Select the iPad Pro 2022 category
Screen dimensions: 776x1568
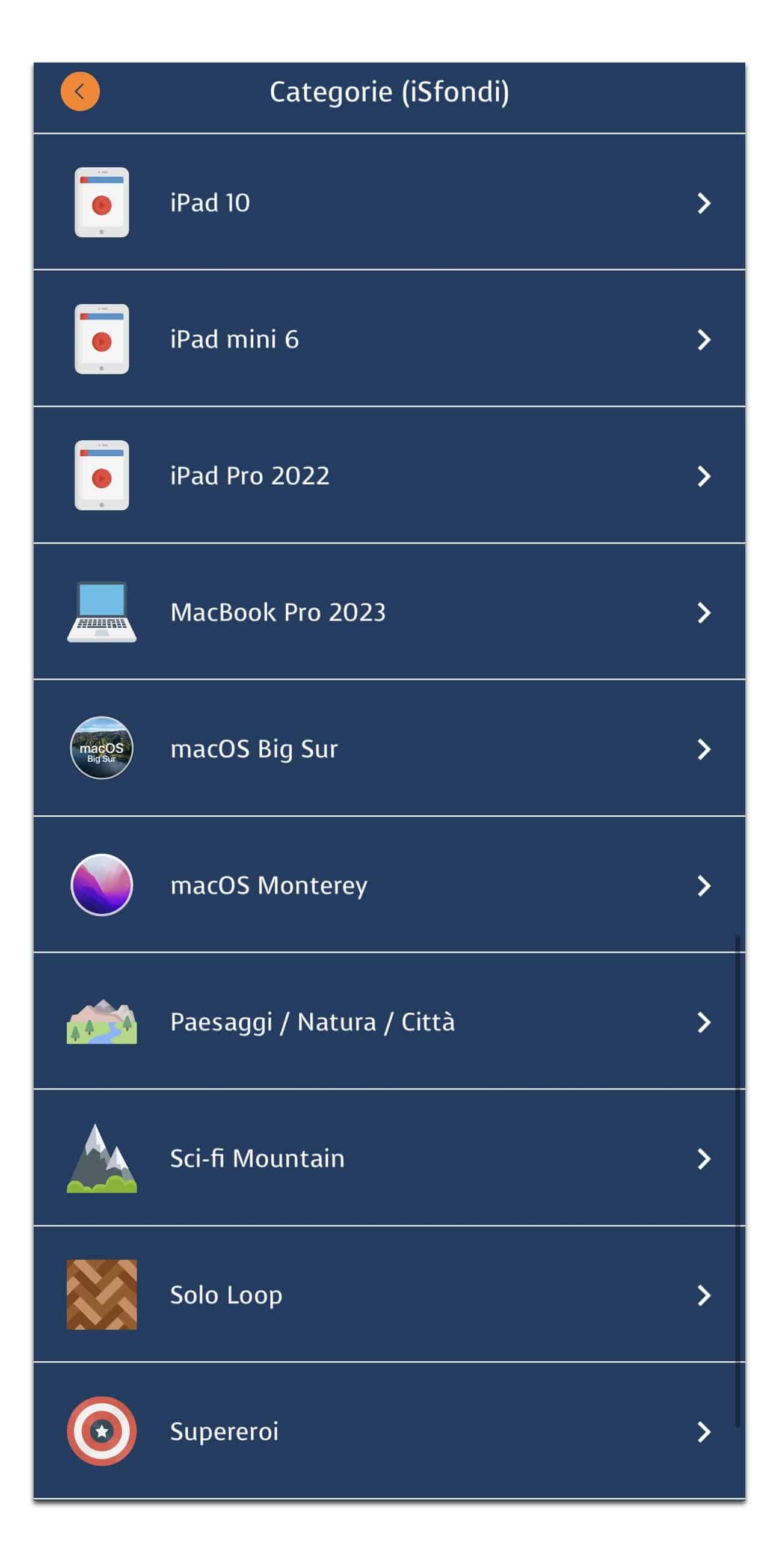point(389,475)
